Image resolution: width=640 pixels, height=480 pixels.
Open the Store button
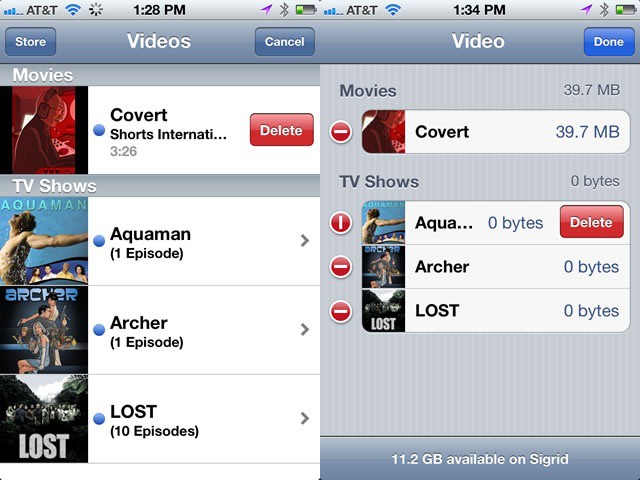pos(30,42)
